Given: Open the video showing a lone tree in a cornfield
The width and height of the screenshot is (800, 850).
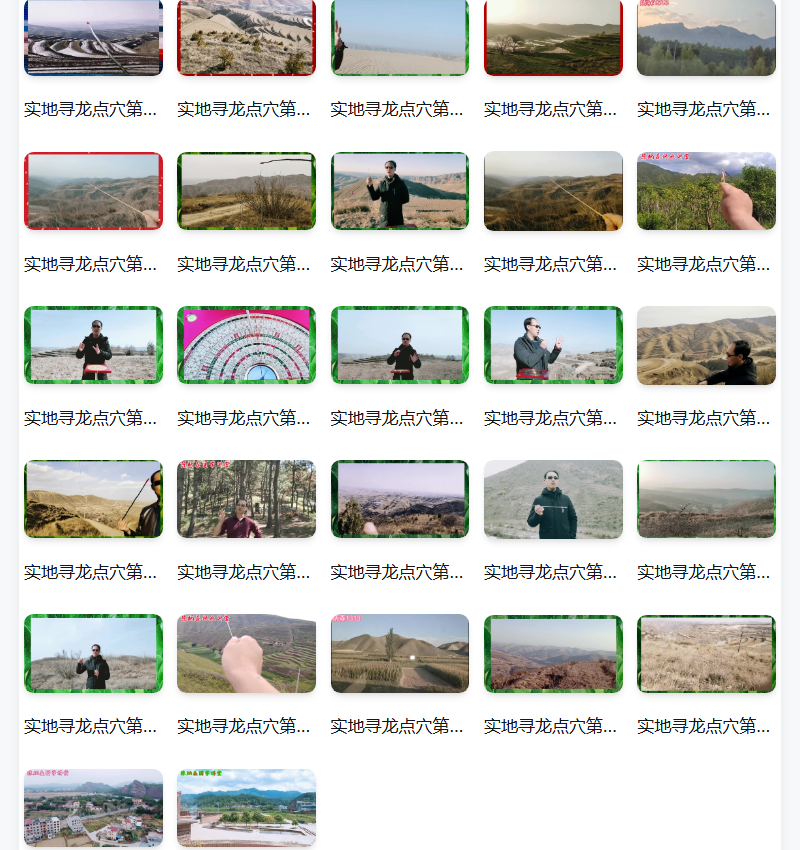Looking at the screenshot, I should pyautogui.click(x=400, y=653).
